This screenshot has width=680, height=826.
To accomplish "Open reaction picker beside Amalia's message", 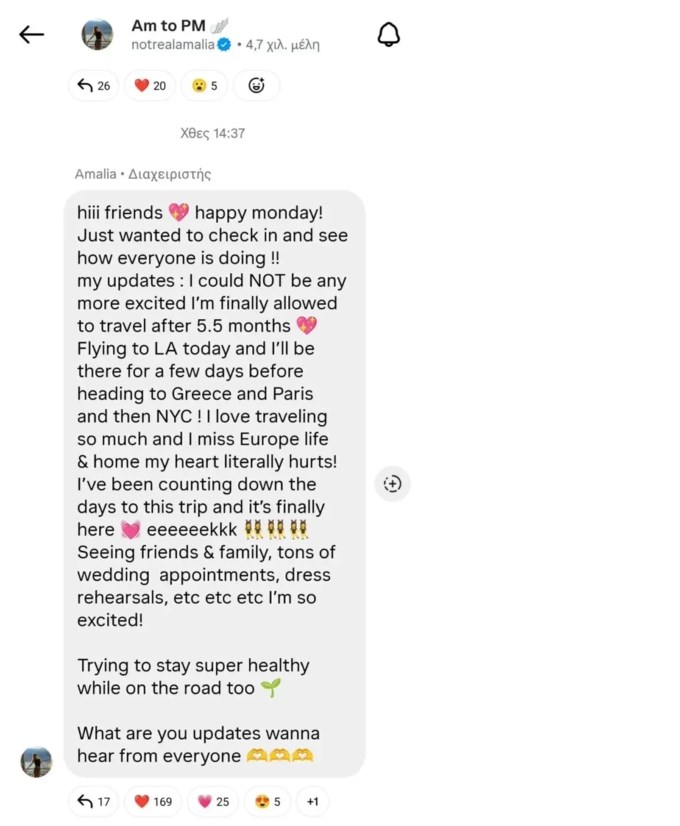I will [x=392, y=484].
